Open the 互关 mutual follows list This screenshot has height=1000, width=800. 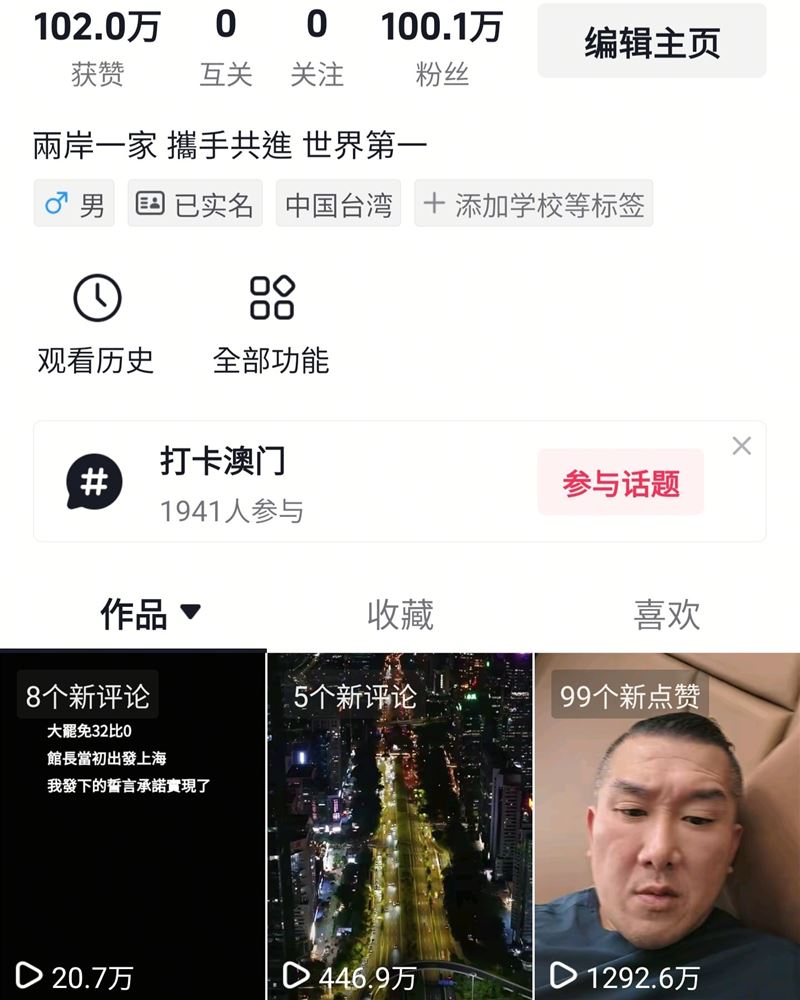[226, 45]
